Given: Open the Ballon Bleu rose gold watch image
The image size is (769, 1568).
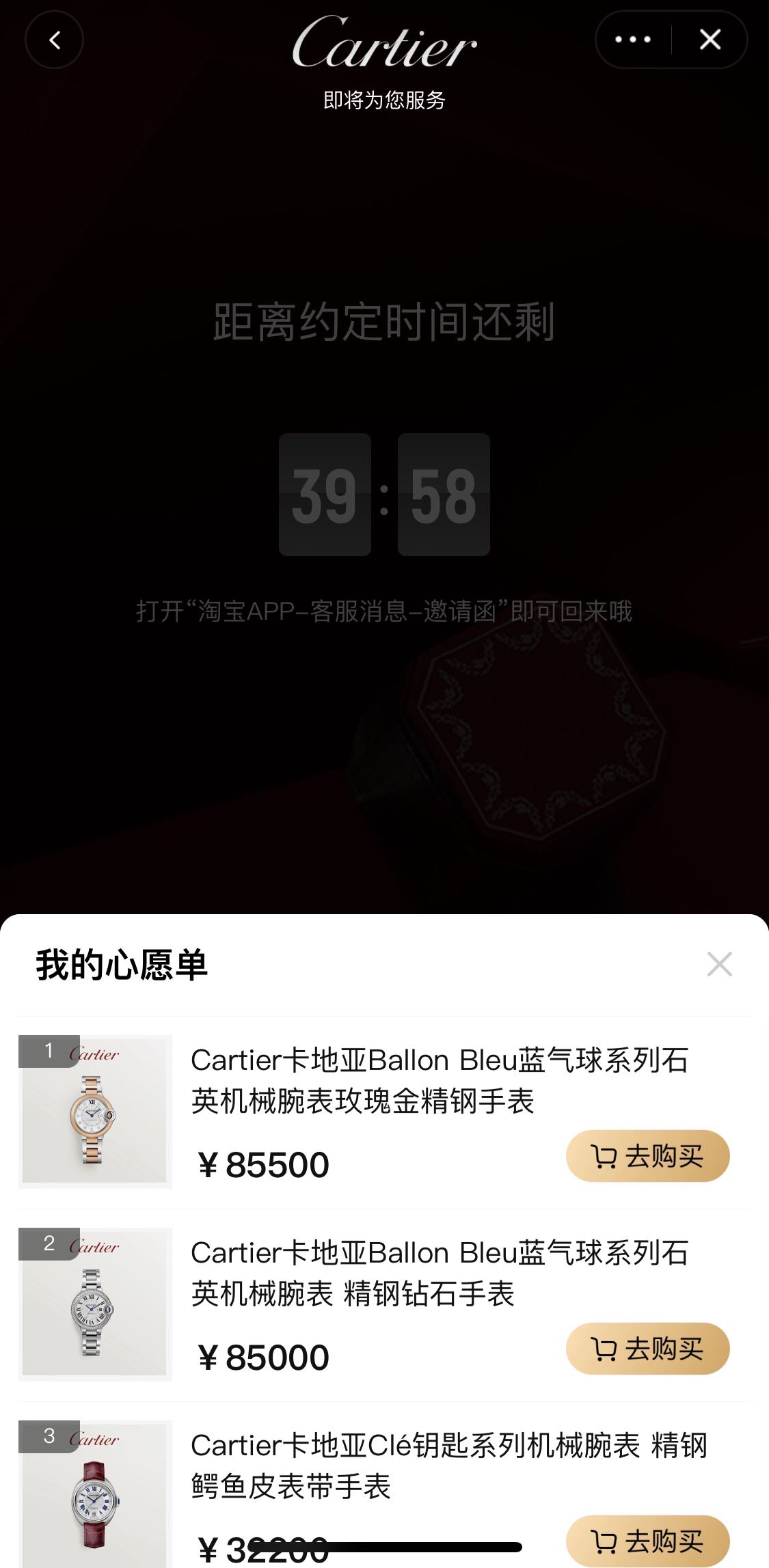Looking at the screenshot, I should point(95,1112).
